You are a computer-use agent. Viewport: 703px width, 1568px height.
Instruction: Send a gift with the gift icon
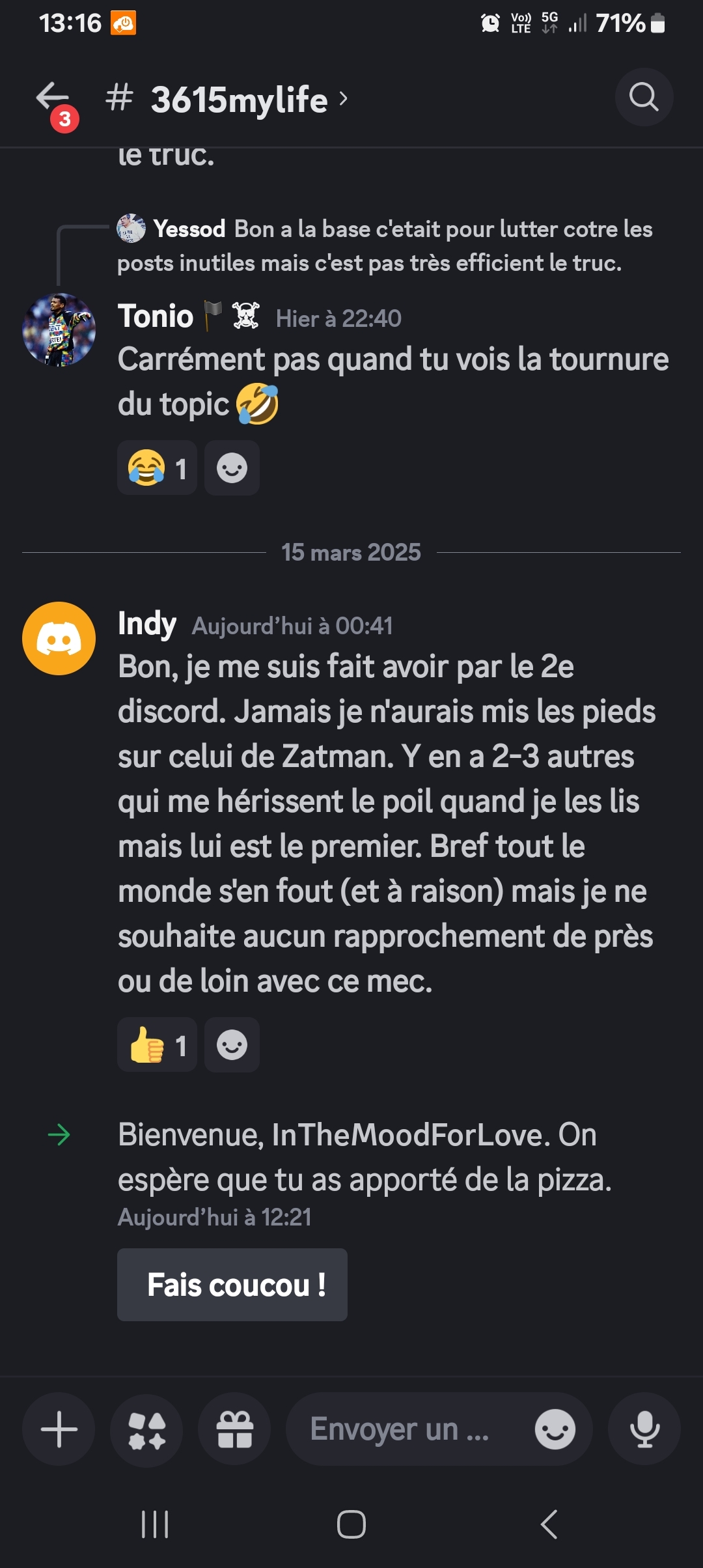[x=234, y=1429]
